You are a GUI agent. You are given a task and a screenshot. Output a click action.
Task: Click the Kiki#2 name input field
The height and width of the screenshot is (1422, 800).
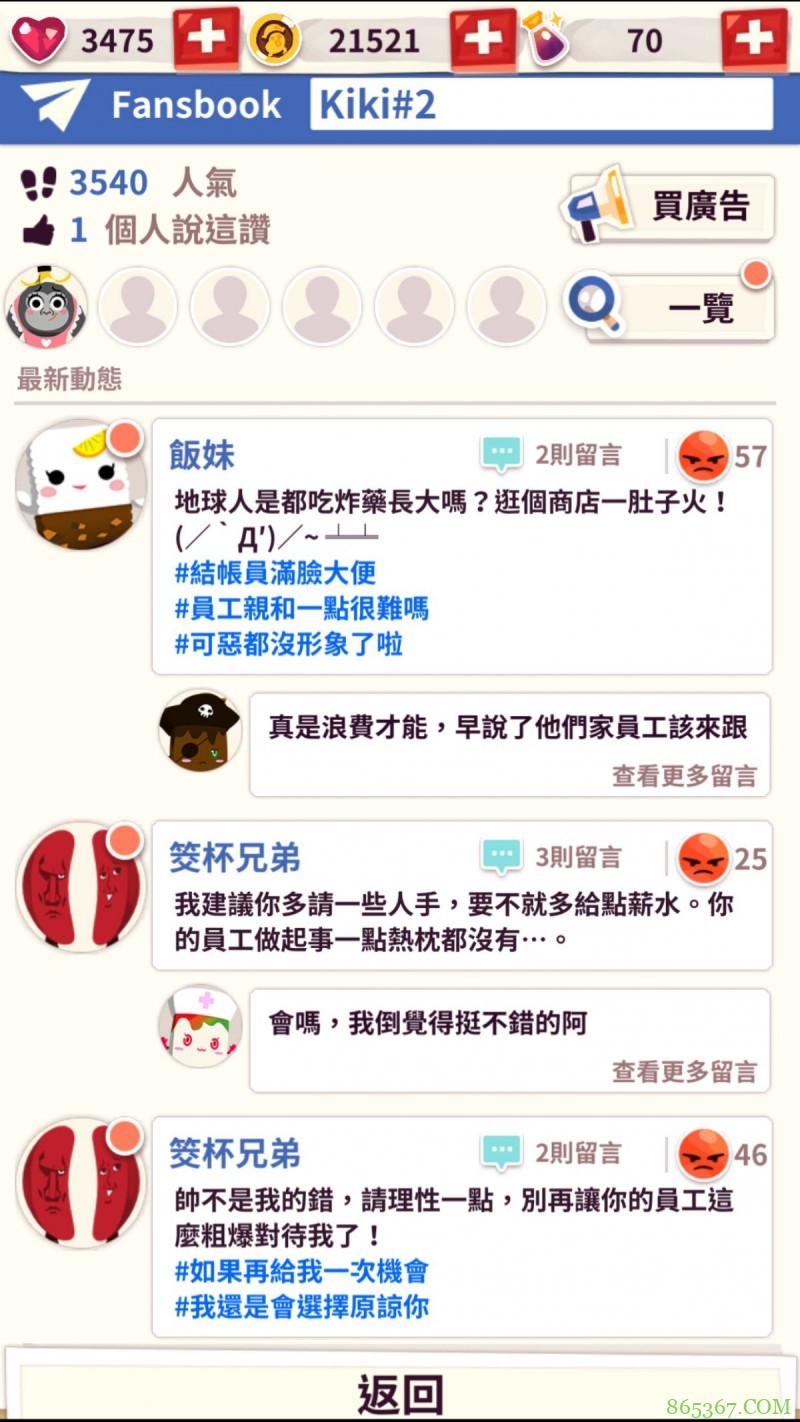[545, 104]
